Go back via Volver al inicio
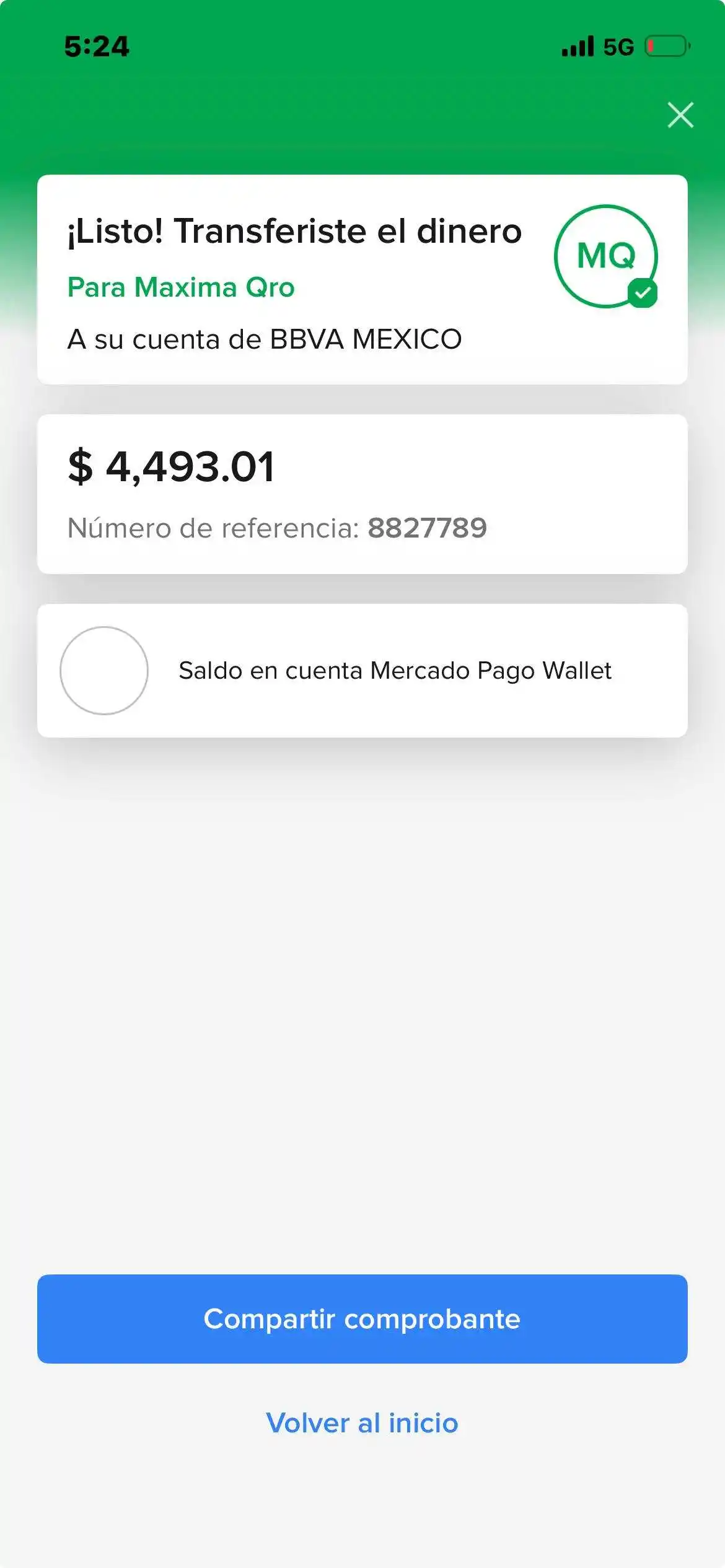 coord(362,1422)
